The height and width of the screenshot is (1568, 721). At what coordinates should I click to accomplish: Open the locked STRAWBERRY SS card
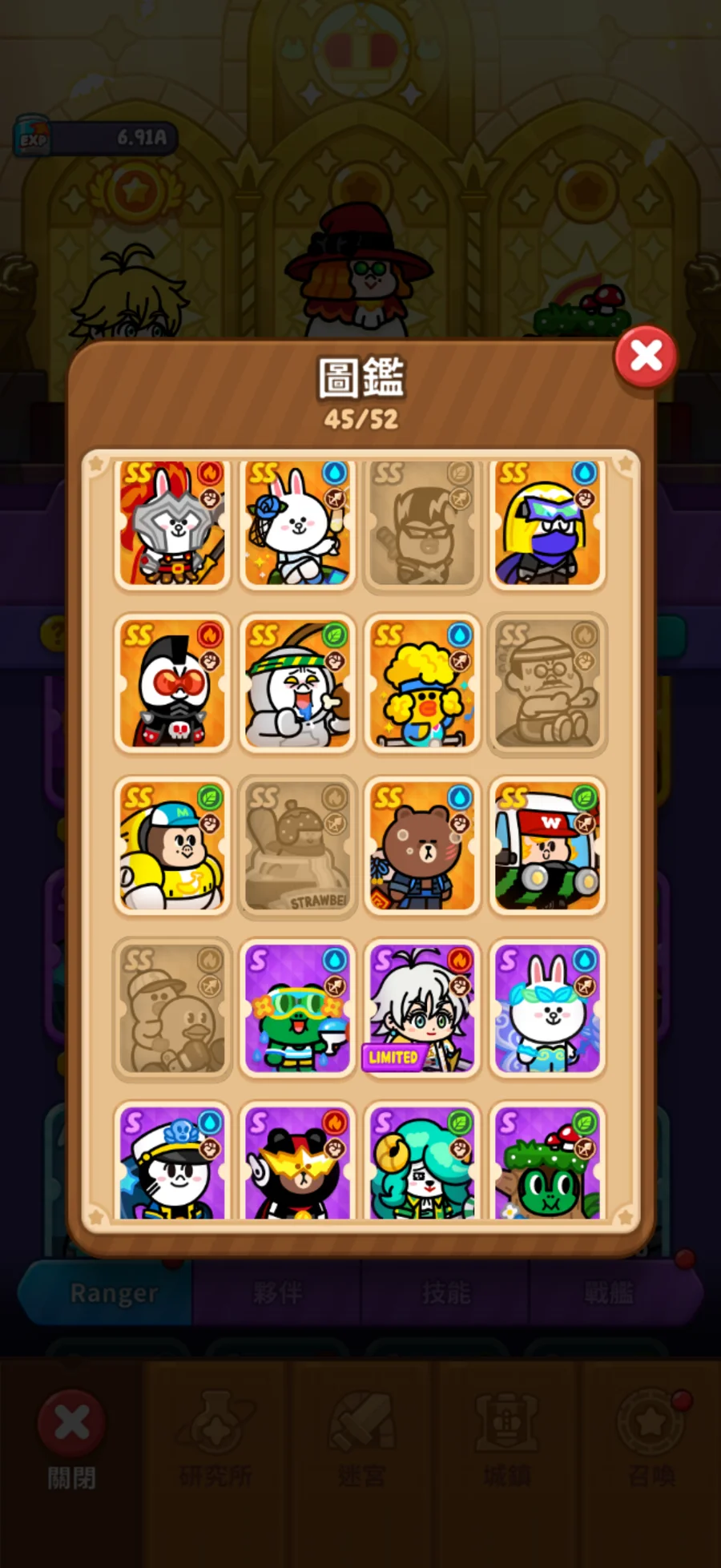pos(297,846)
